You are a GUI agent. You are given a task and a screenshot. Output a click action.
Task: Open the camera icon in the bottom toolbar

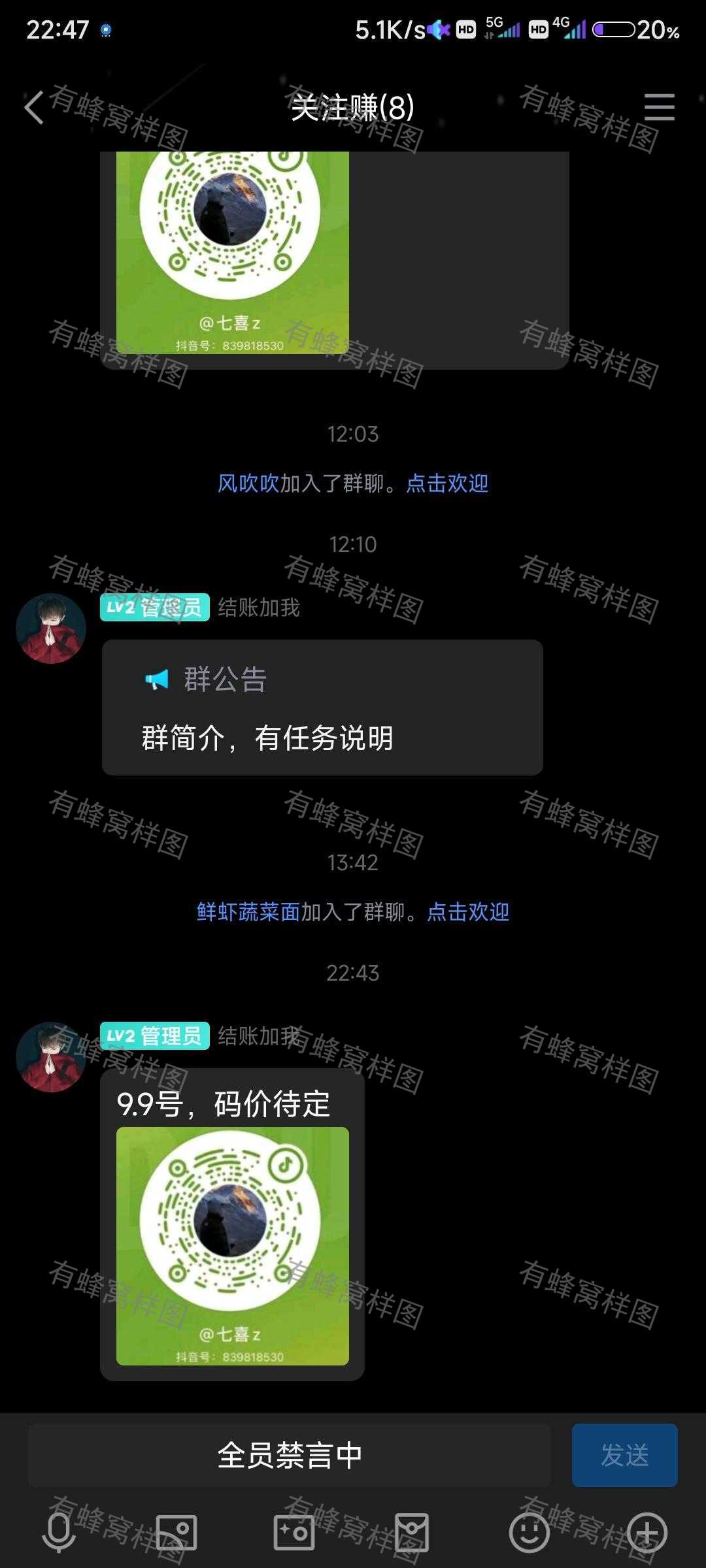(x=294, y=1533)
